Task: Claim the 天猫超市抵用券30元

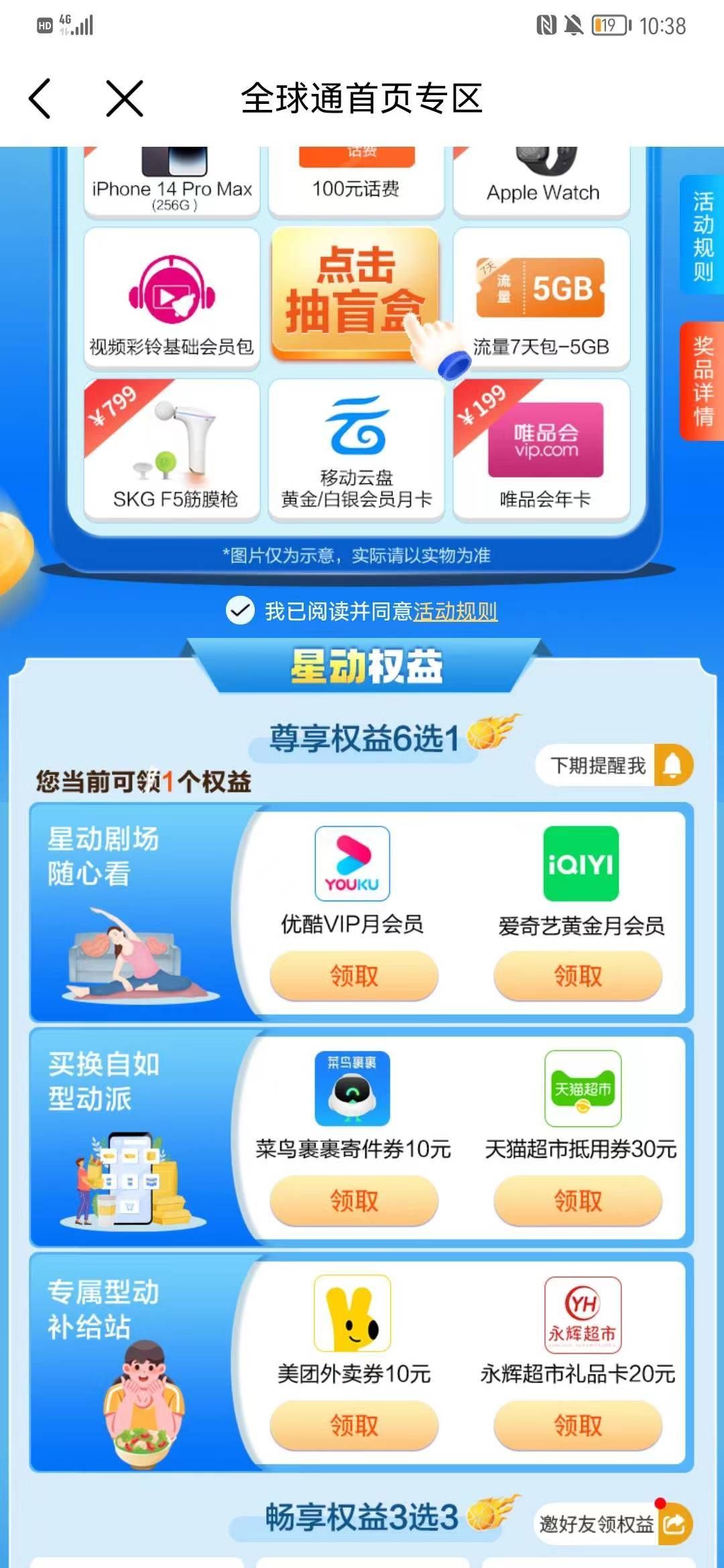Action: tap(578, 1200)
